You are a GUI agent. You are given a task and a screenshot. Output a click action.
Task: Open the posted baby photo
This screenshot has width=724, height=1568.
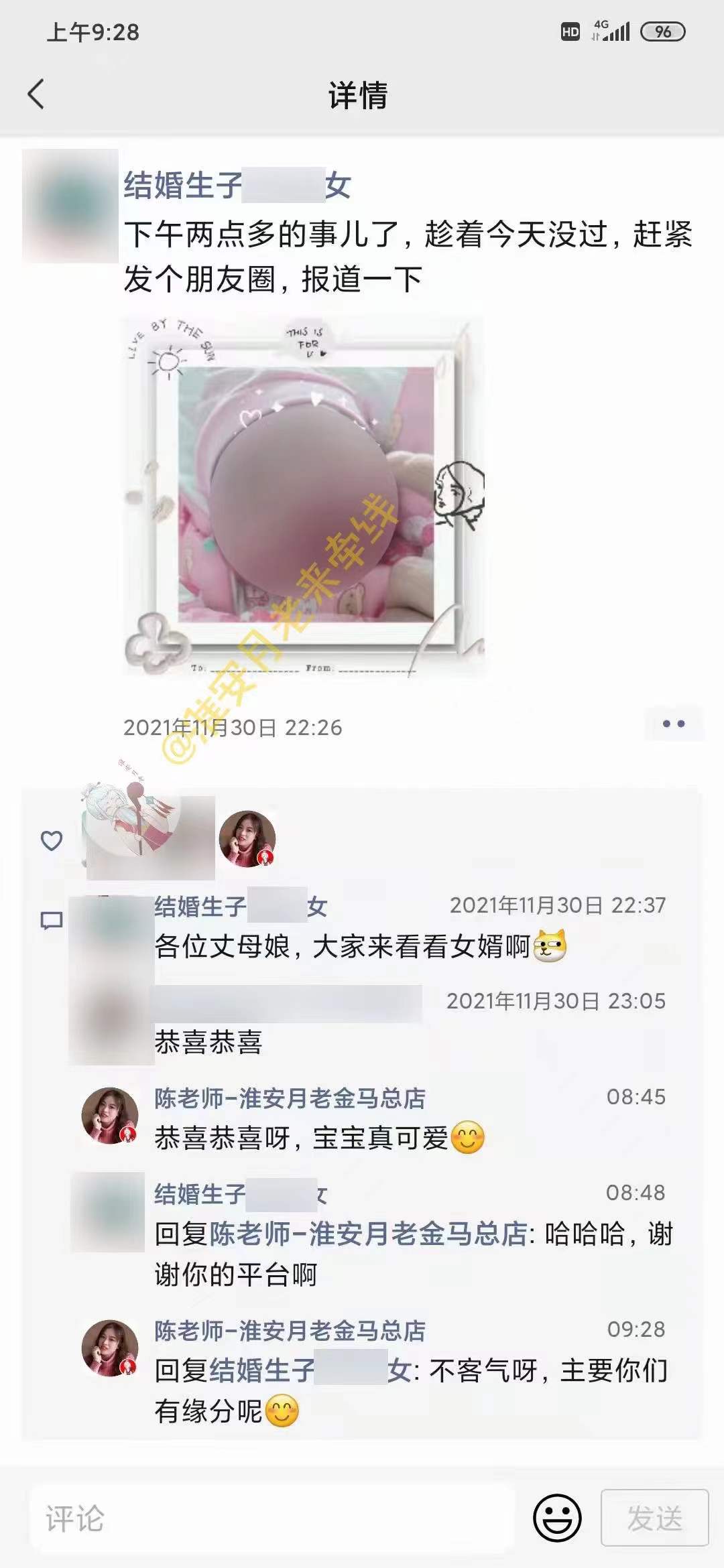click(305, 496)
